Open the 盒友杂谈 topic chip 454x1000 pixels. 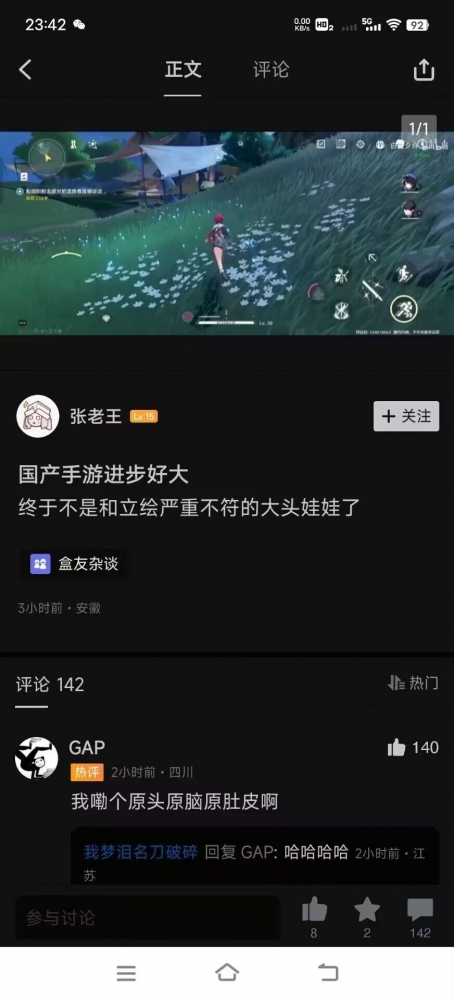coord(74,564)
